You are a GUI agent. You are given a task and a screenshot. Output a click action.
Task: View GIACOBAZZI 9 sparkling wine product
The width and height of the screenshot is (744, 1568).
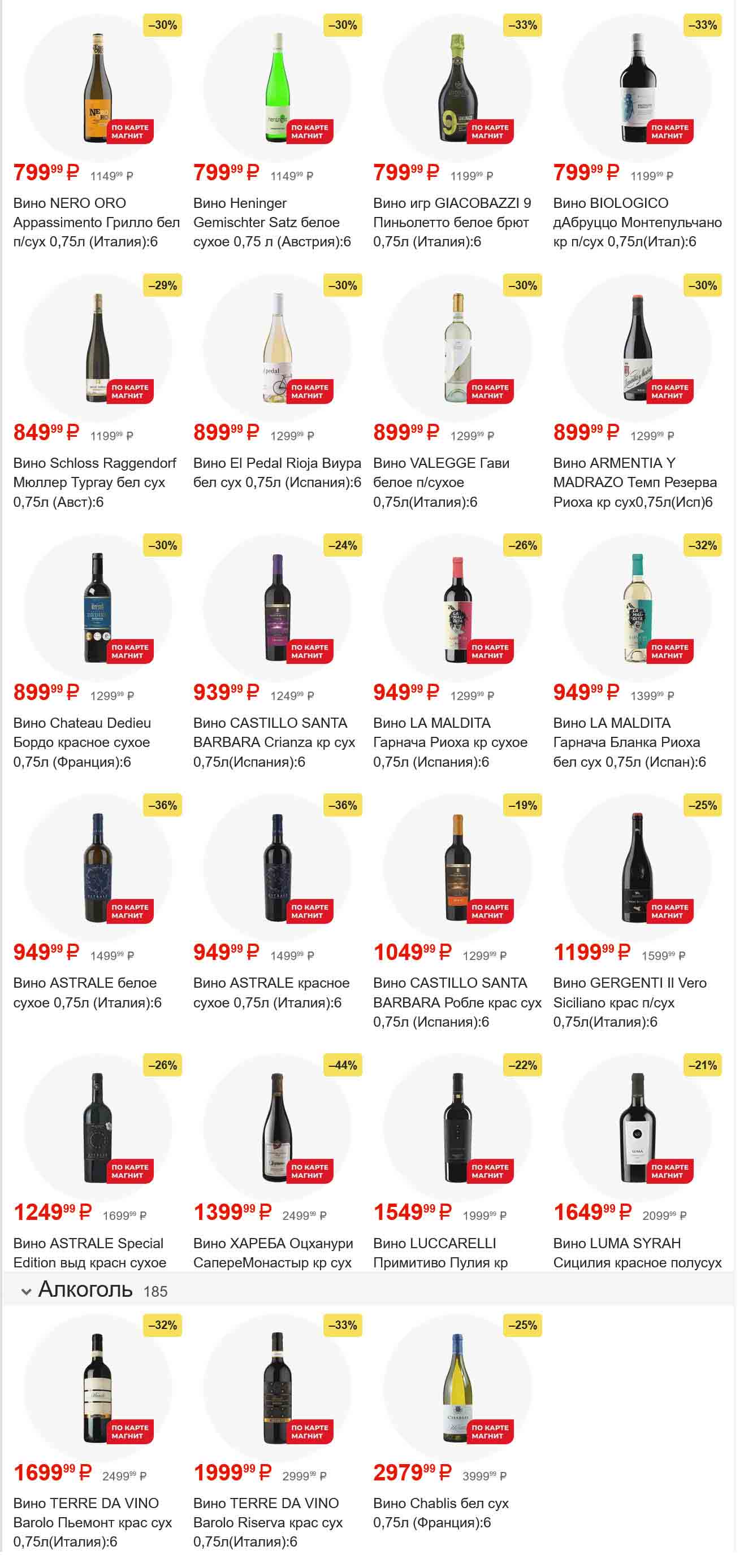pyautogui.click(x=452, y=222)
